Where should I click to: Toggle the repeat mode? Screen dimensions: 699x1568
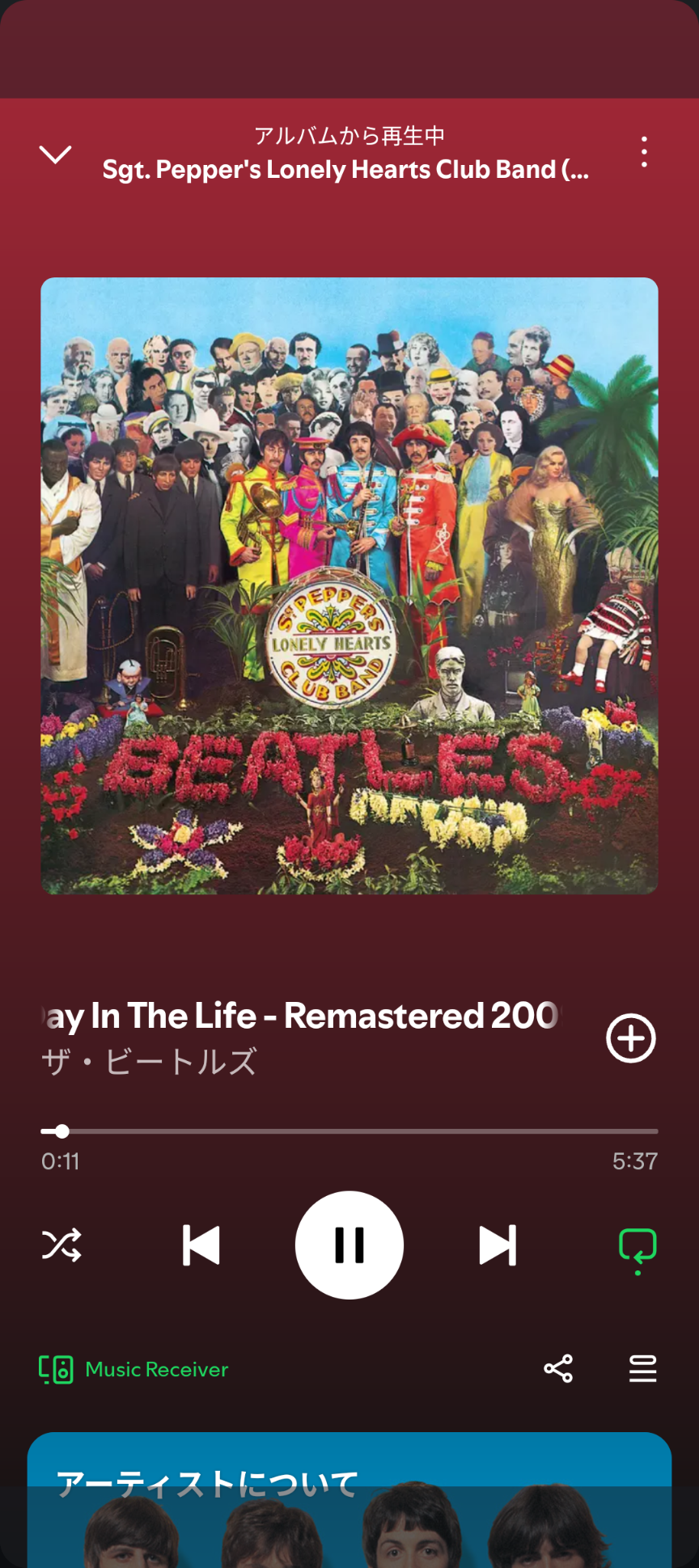[638, 1246]
